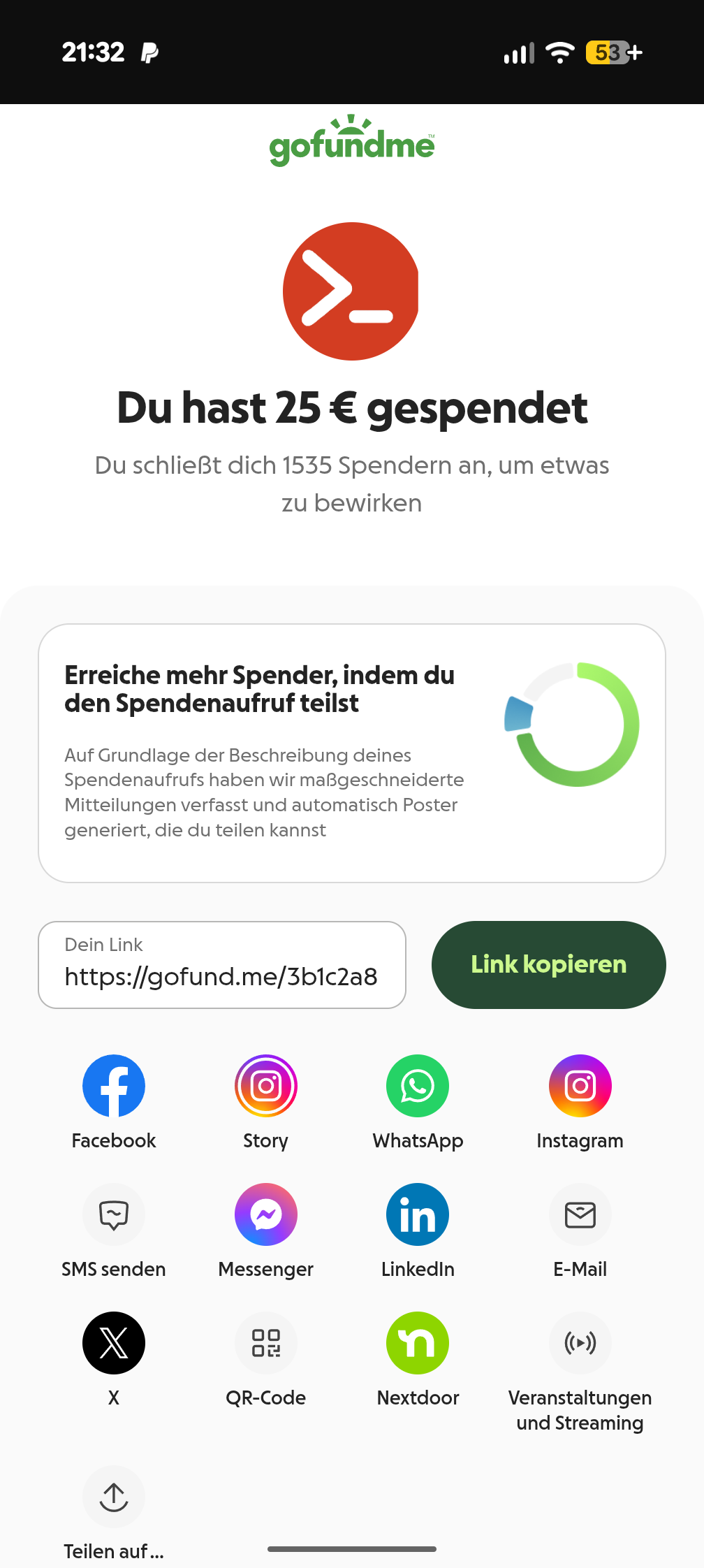Tap the Dein Link URL field
Screen dimensions: 704x1568
[221, 965]
